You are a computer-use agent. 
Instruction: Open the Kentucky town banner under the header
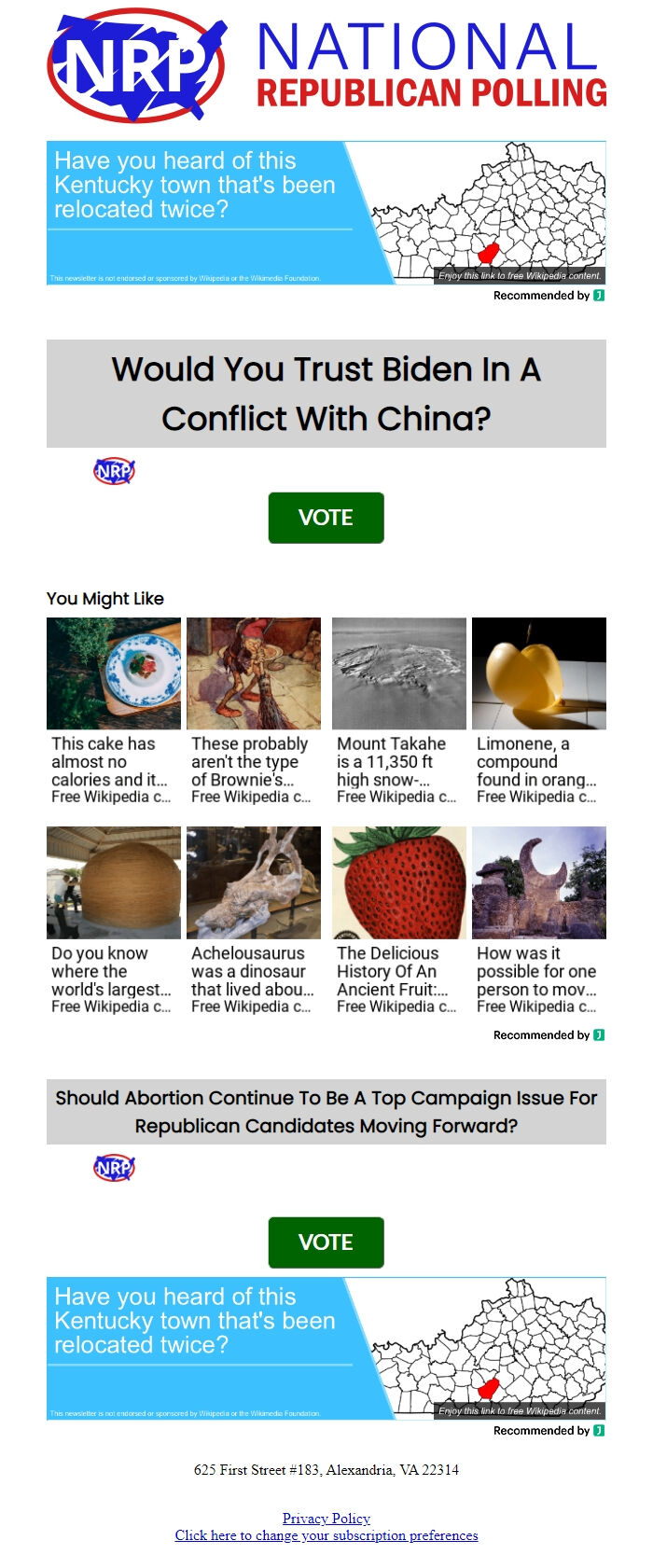pyautogui.click(x=326, y=213)
